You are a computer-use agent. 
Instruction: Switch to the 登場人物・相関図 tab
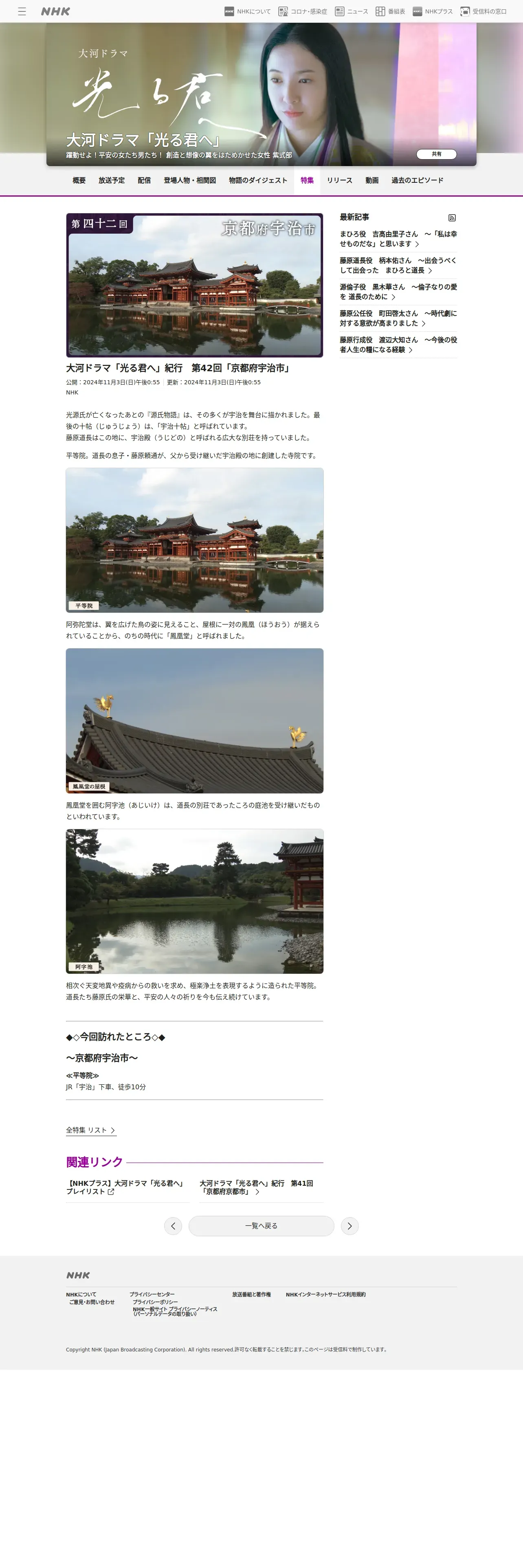190,181
